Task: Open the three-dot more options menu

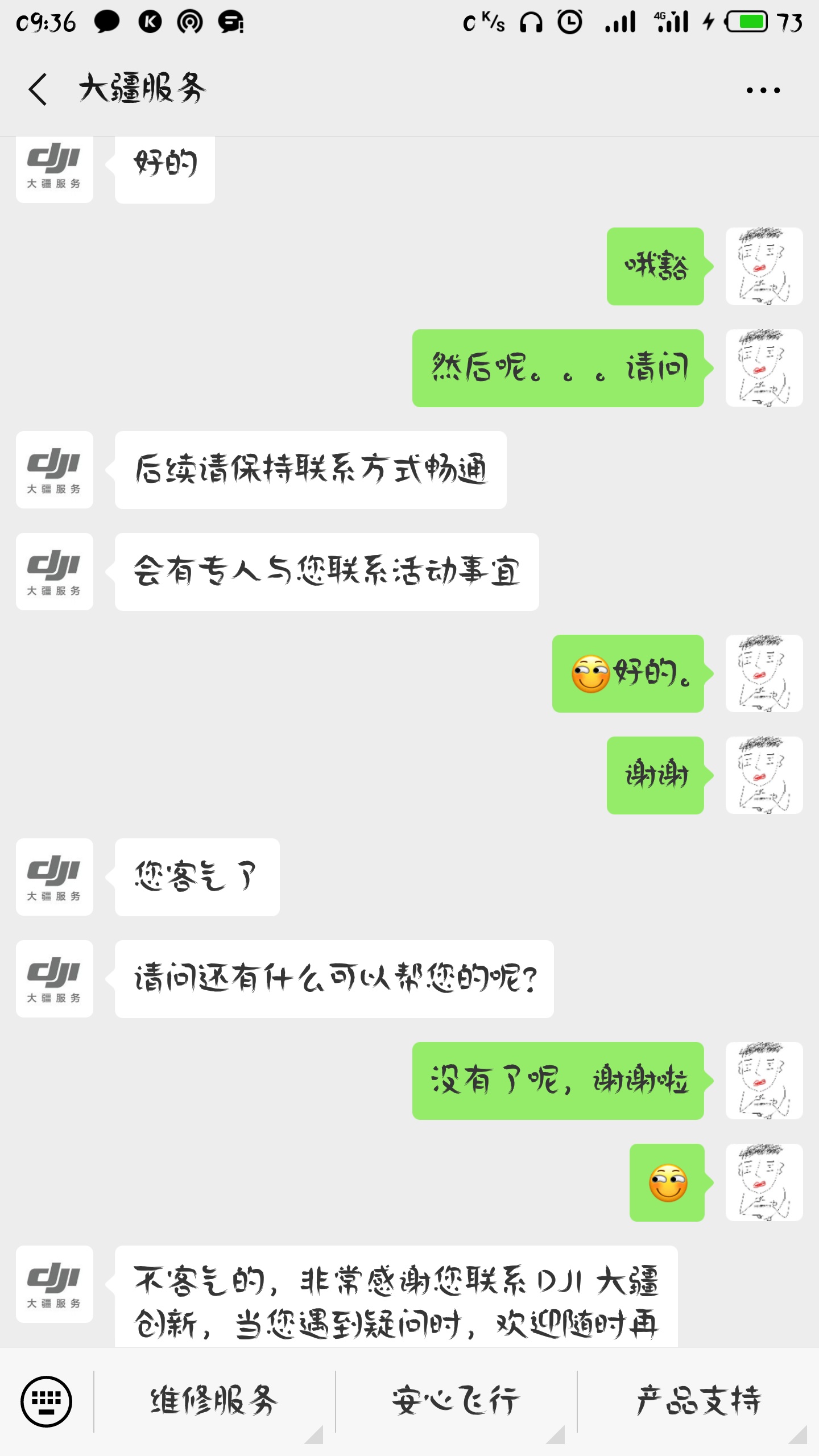Action: 763,90
